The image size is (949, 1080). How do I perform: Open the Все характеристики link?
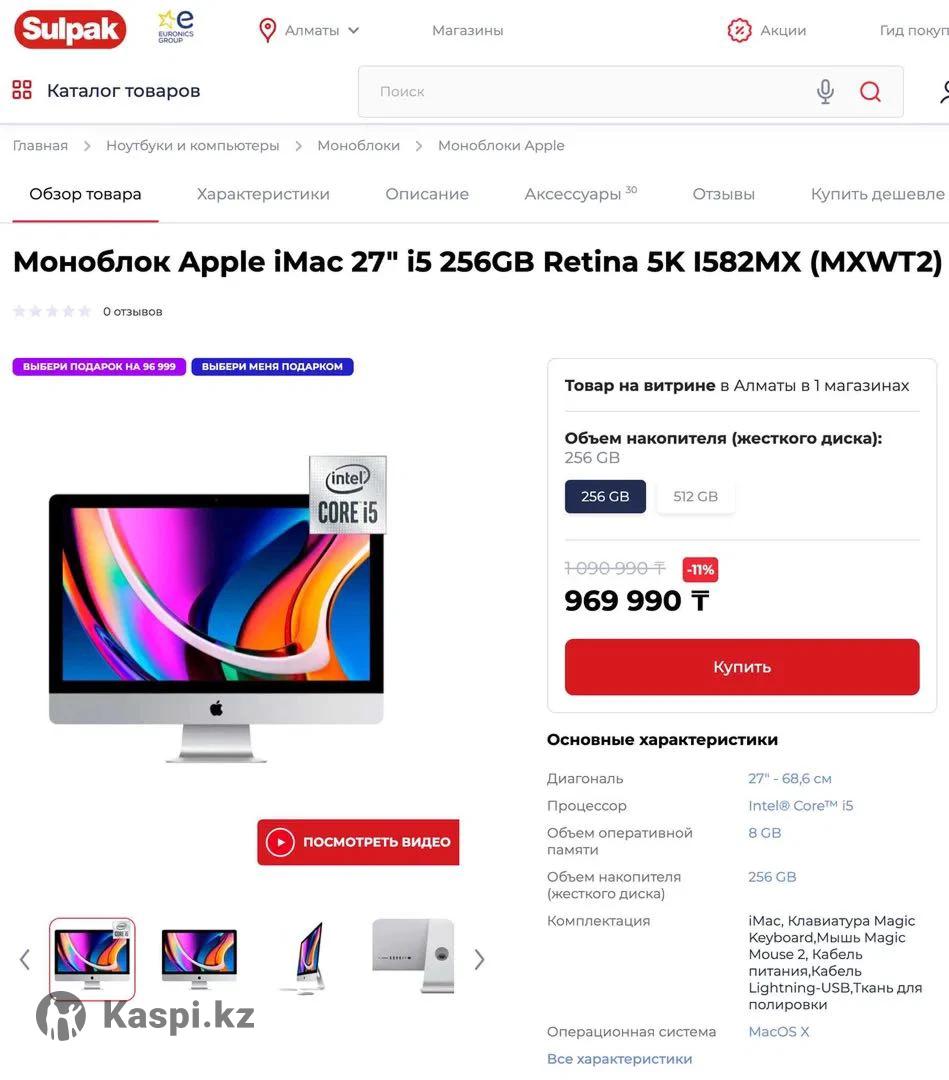619,1058
